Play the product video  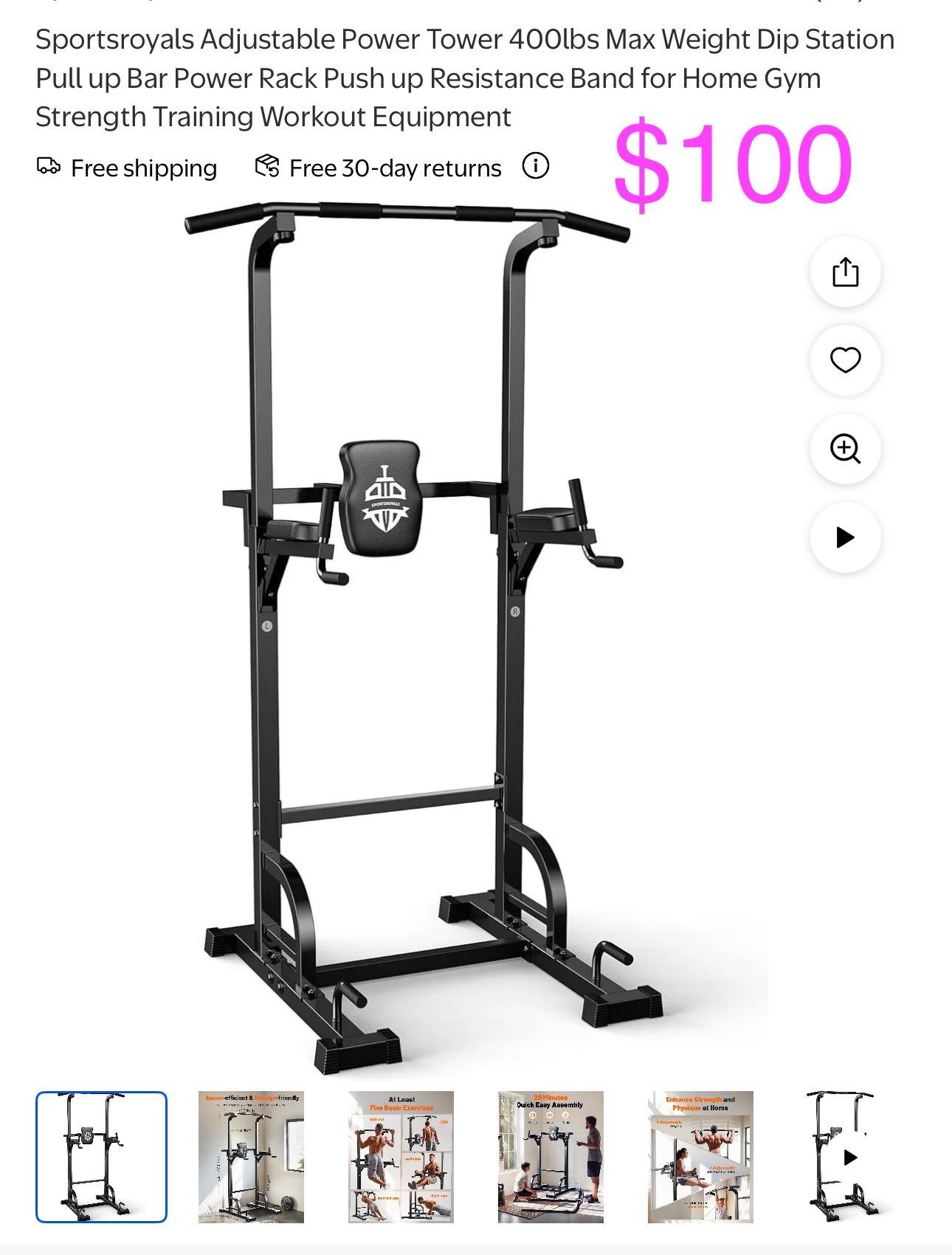(x=845, y=537)
